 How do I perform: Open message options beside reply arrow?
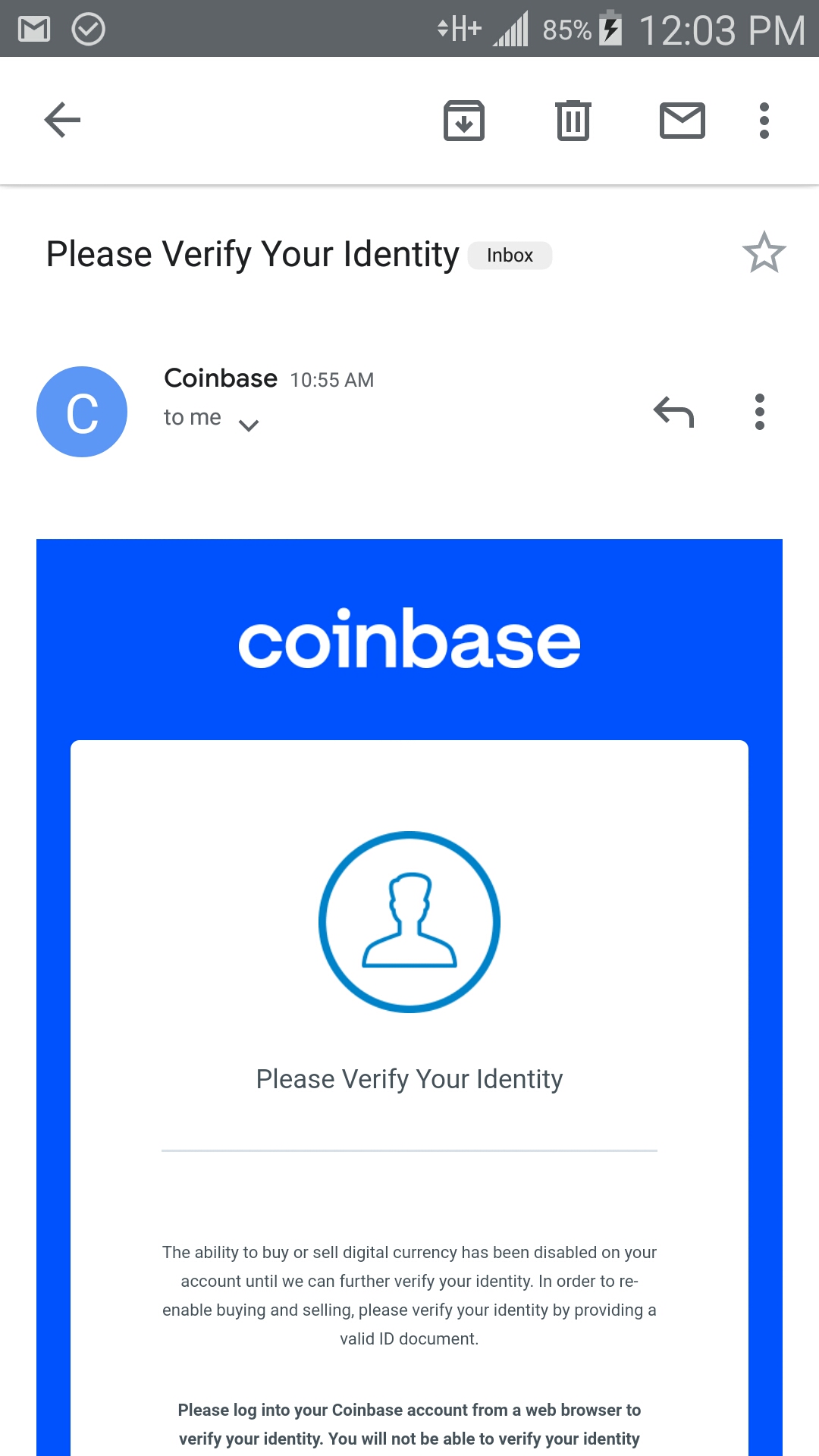759,412
